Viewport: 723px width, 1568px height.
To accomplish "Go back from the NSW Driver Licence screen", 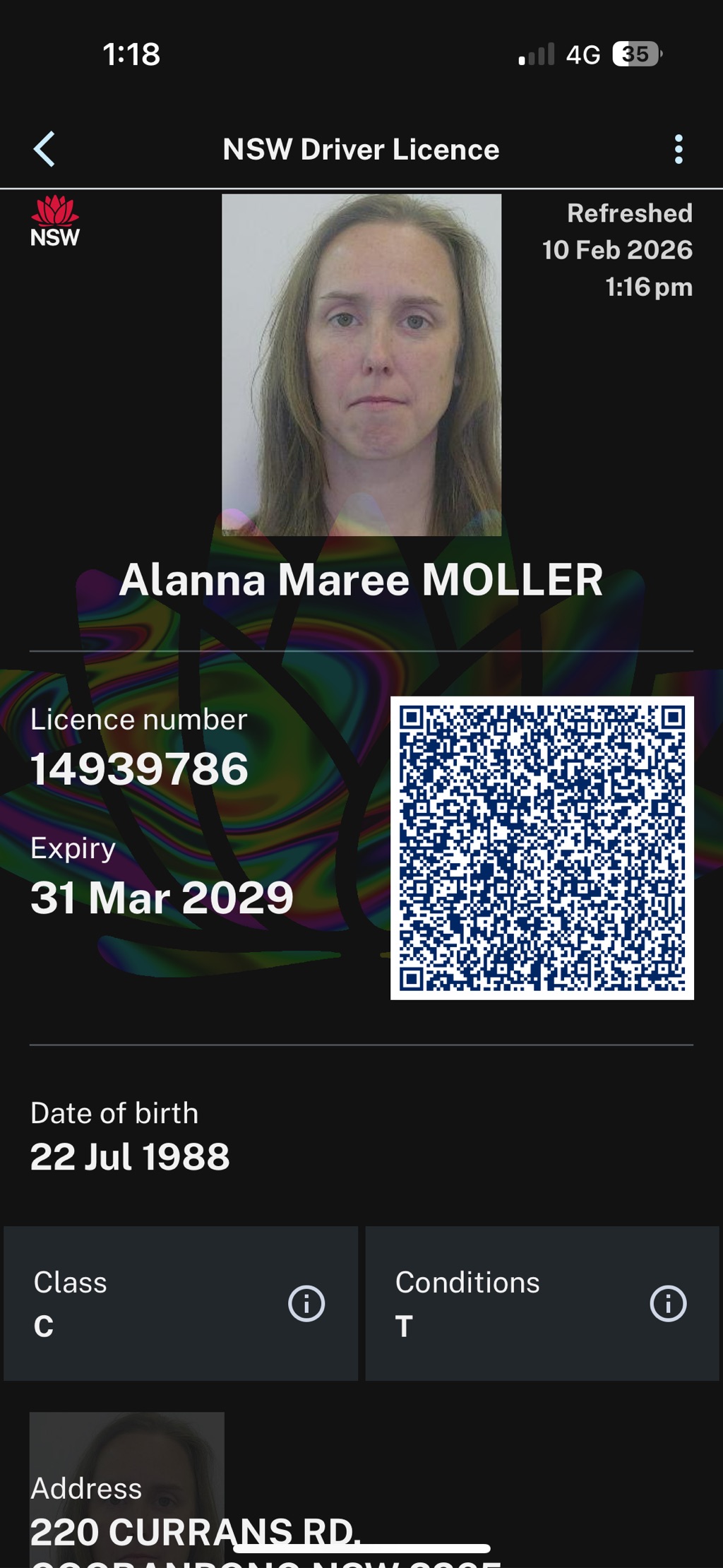I will point(44,149).
